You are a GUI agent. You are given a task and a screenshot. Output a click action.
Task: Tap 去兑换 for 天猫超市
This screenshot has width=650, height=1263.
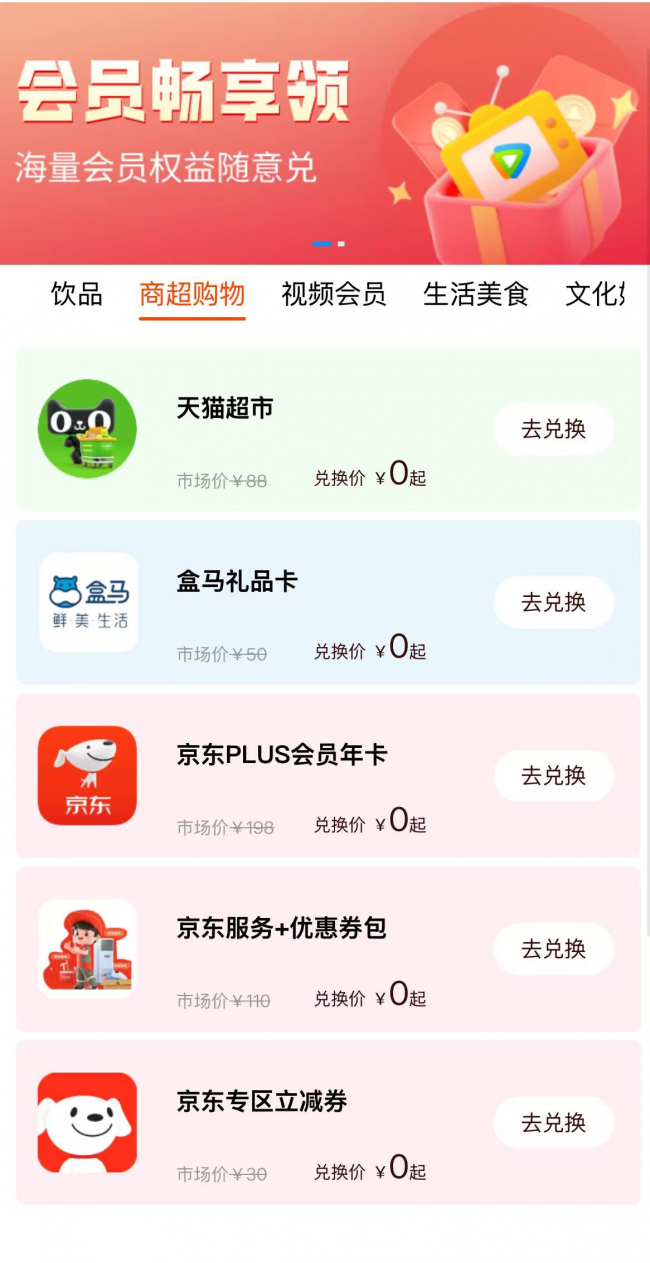click(553, 429)
